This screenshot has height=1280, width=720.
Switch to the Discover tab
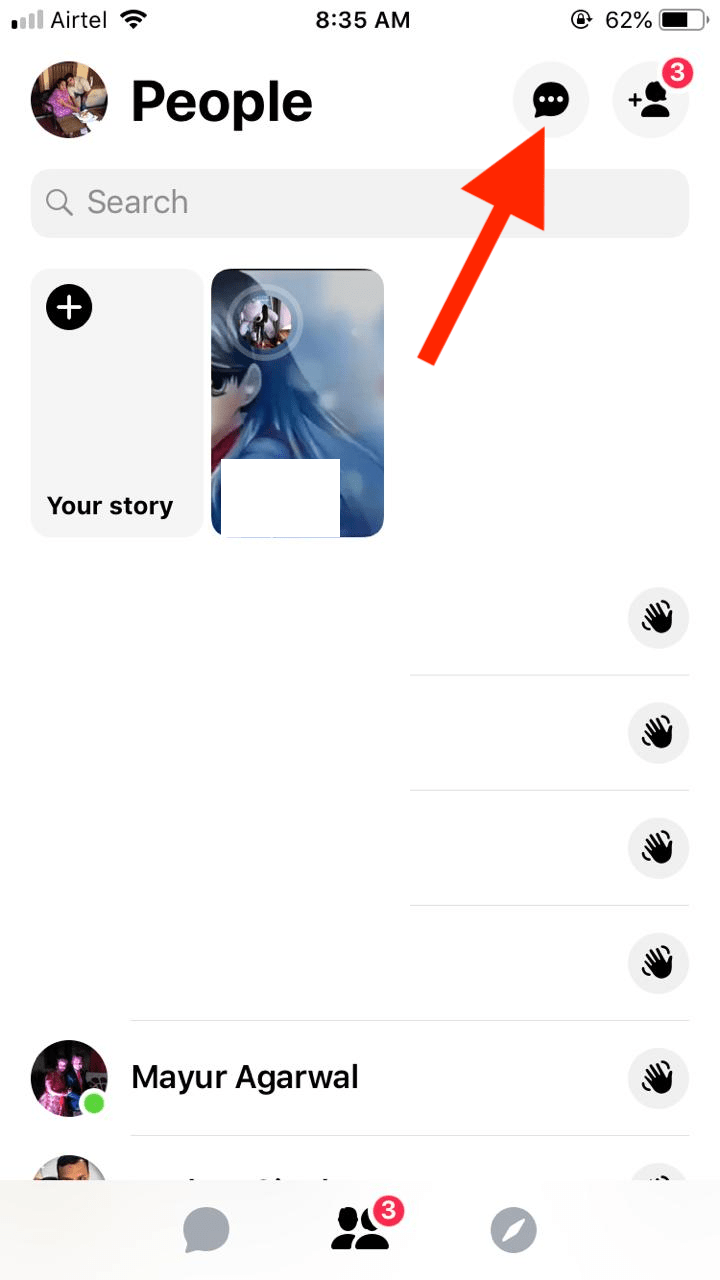[x=514, y=1229]
